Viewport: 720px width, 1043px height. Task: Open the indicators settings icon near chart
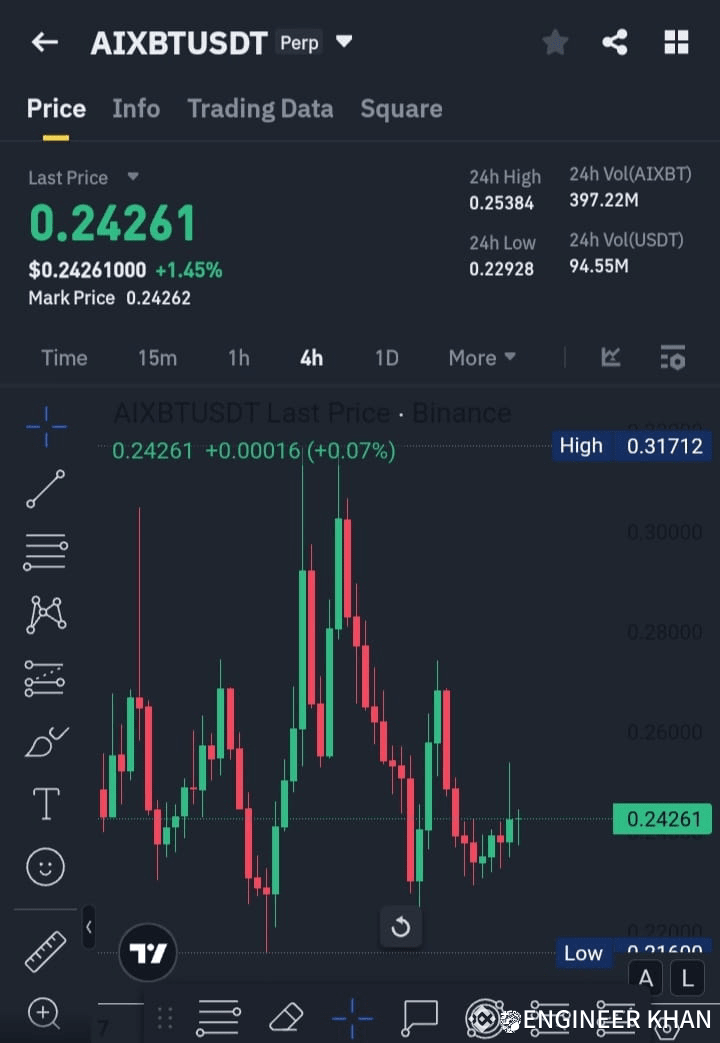(672, 357)
